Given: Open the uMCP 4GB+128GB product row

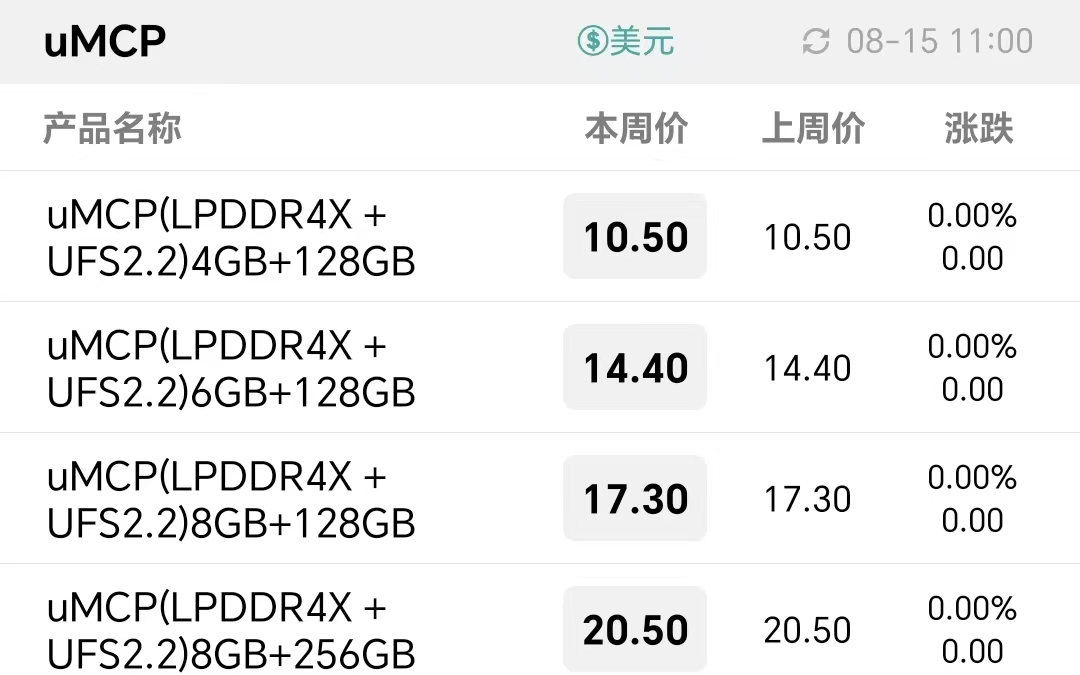Looking at the screenshot, I should pyautogui.click(x=540, y=236).
